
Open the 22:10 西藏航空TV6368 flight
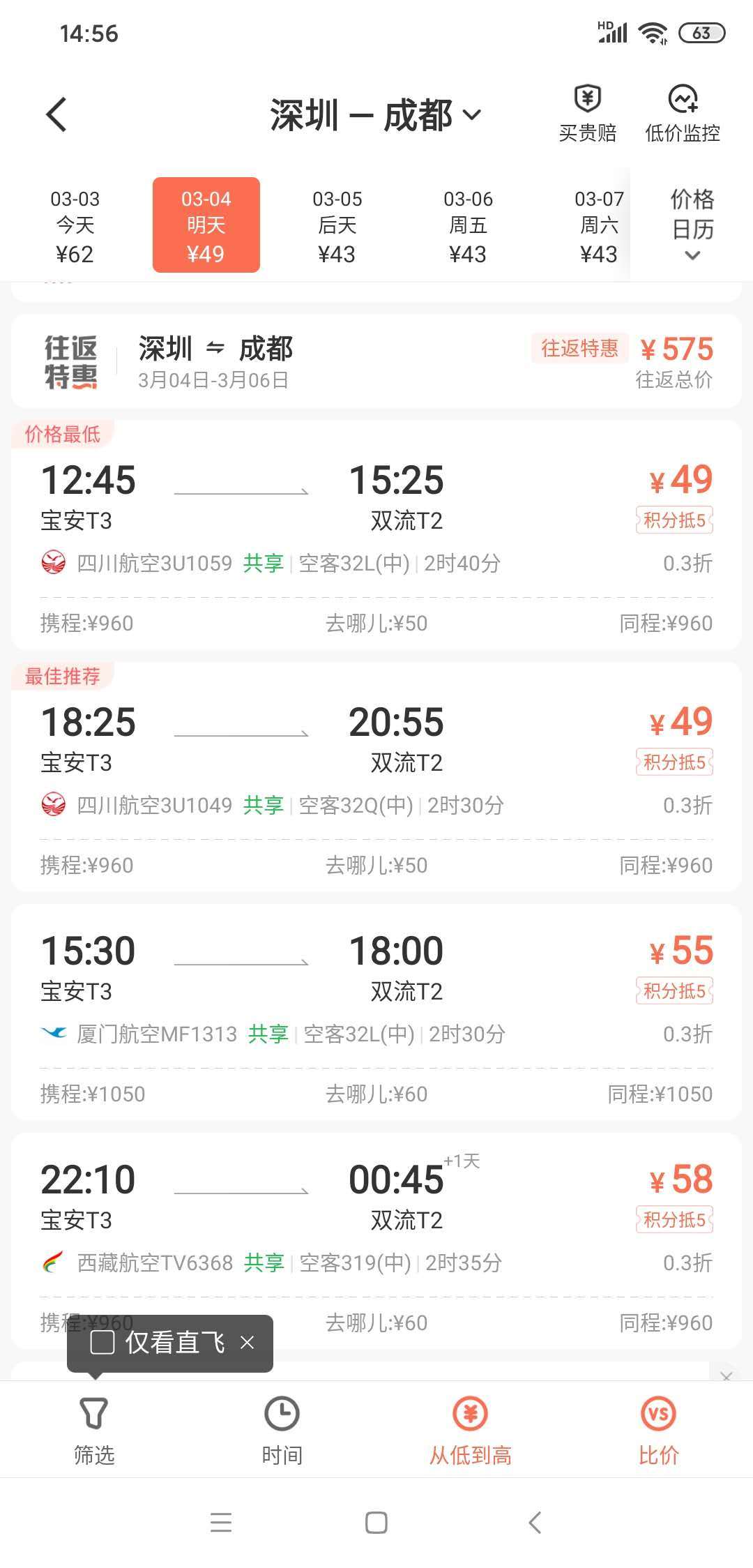(376, 1216)
